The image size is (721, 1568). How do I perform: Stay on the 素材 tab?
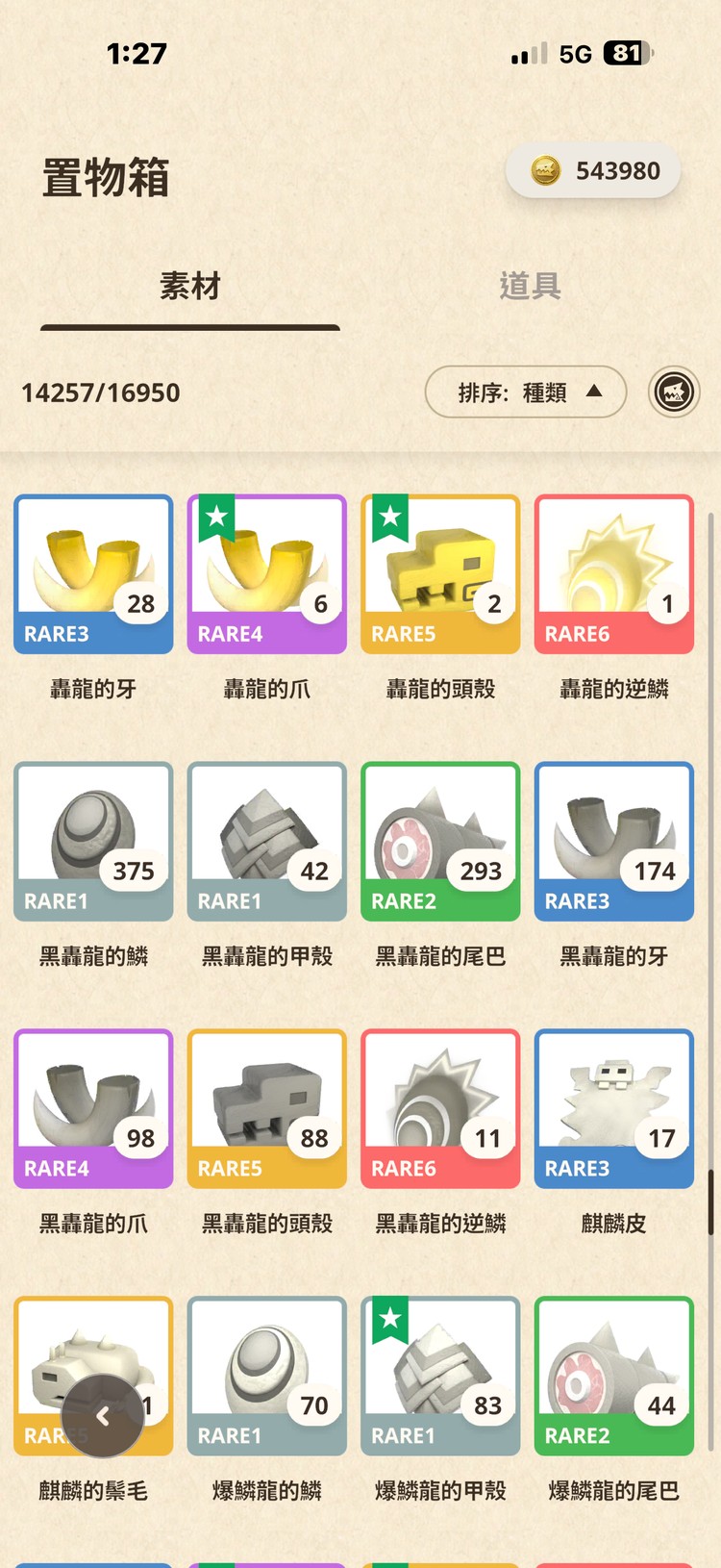coord(189,286)
